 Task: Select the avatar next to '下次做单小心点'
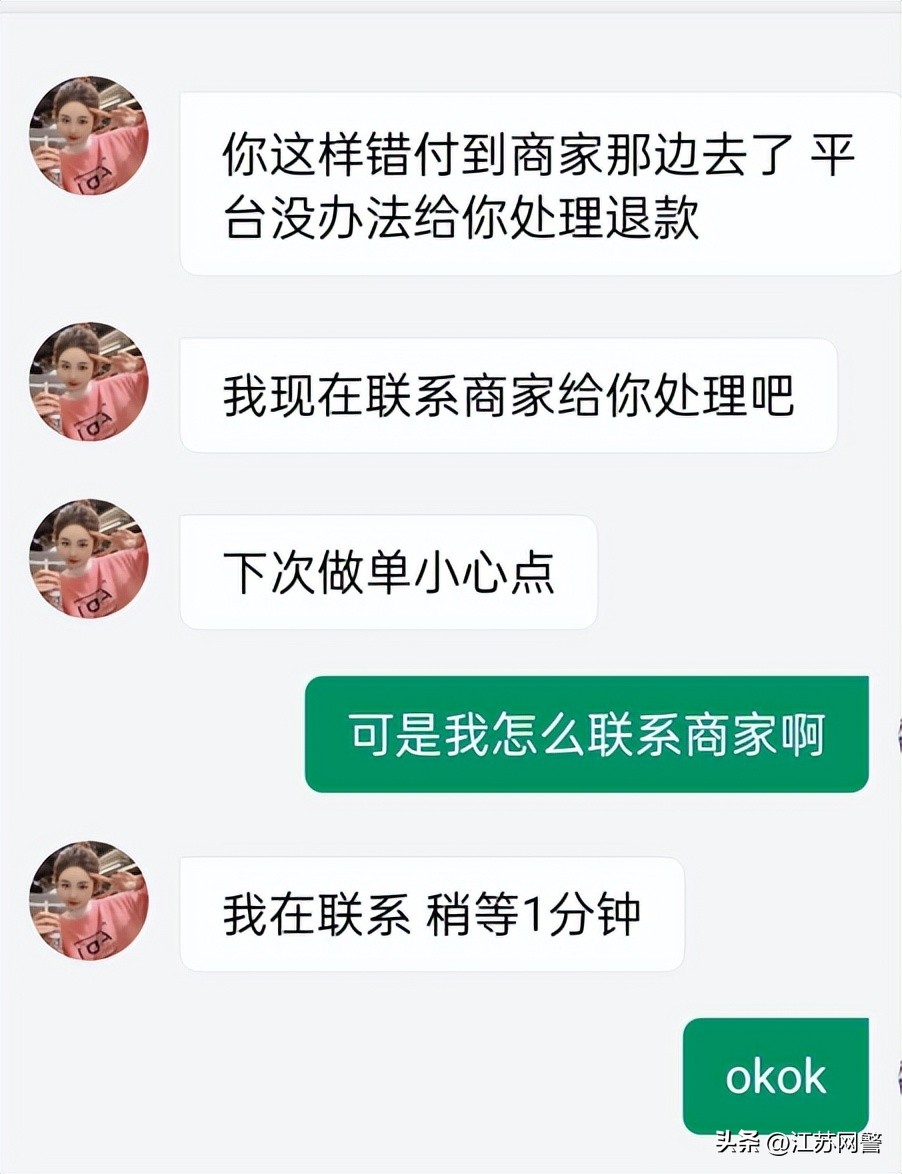click(88, 560)
